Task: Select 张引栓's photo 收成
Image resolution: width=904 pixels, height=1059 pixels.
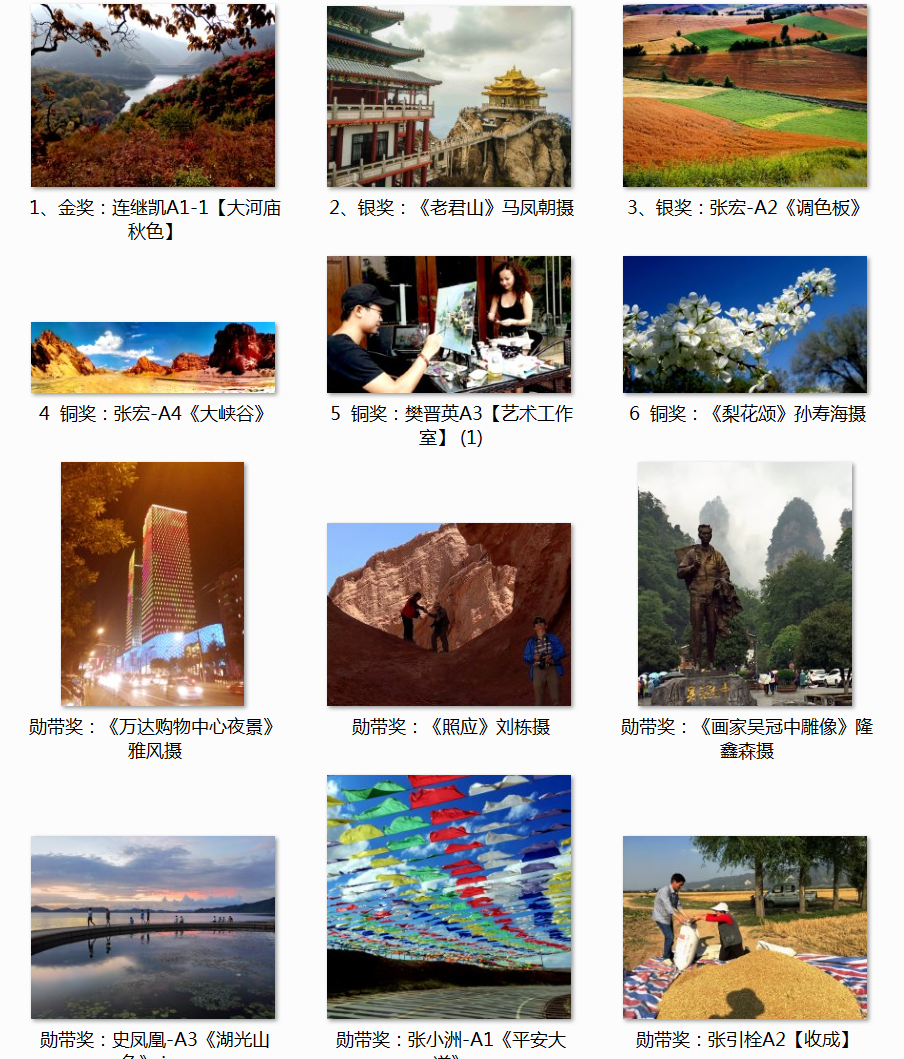Action: click(745, 927)
